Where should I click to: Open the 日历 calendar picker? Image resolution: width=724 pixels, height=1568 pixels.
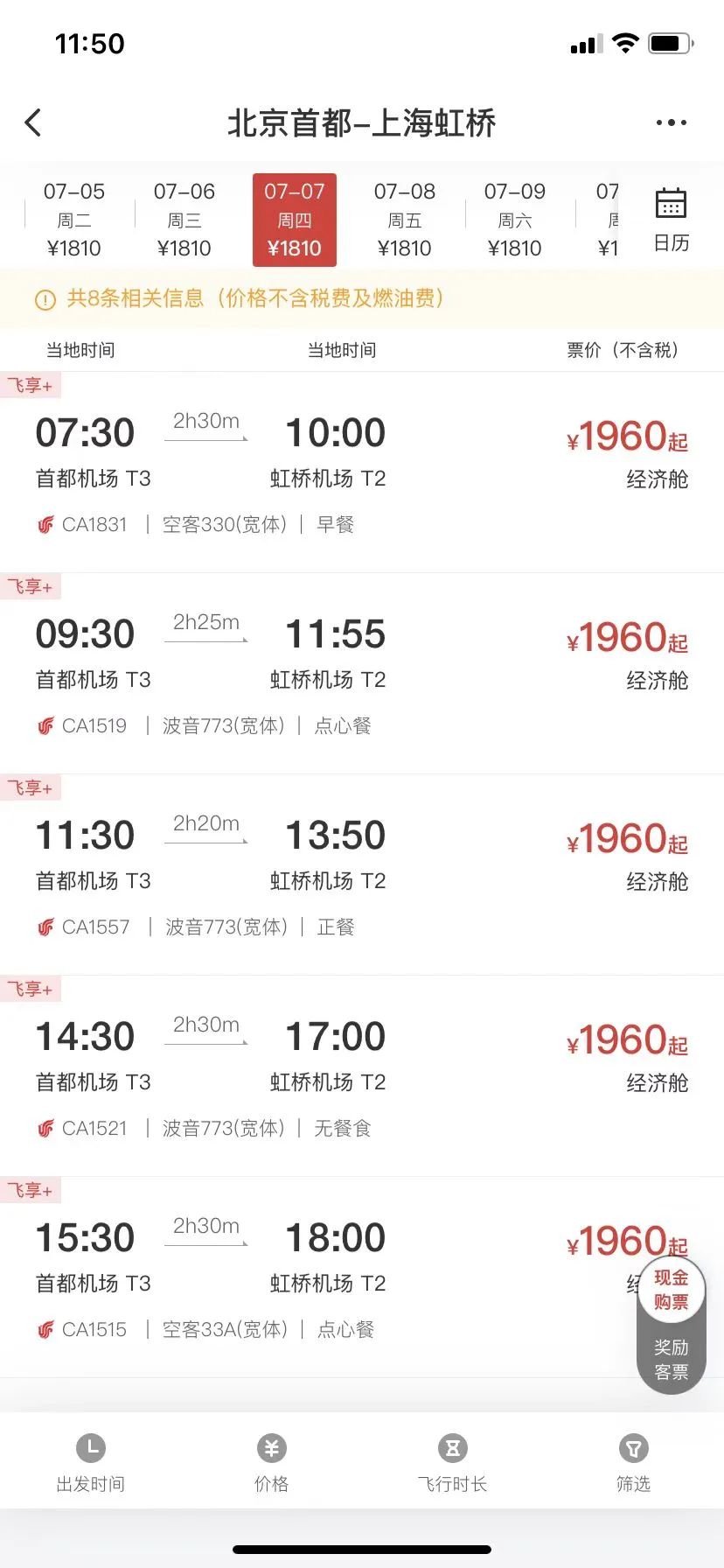671,220
